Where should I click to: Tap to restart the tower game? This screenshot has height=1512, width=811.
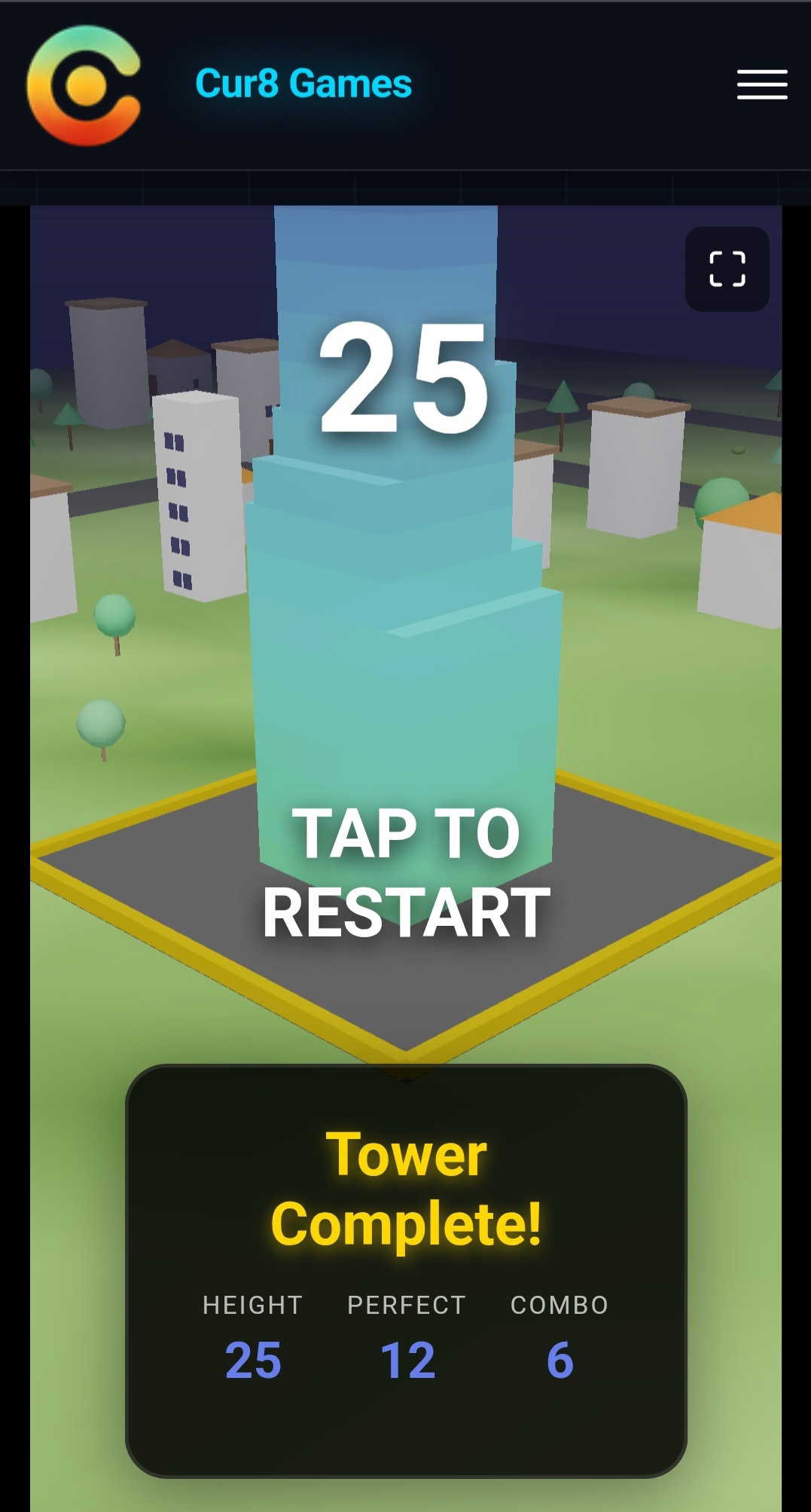(x=407, y=872)
